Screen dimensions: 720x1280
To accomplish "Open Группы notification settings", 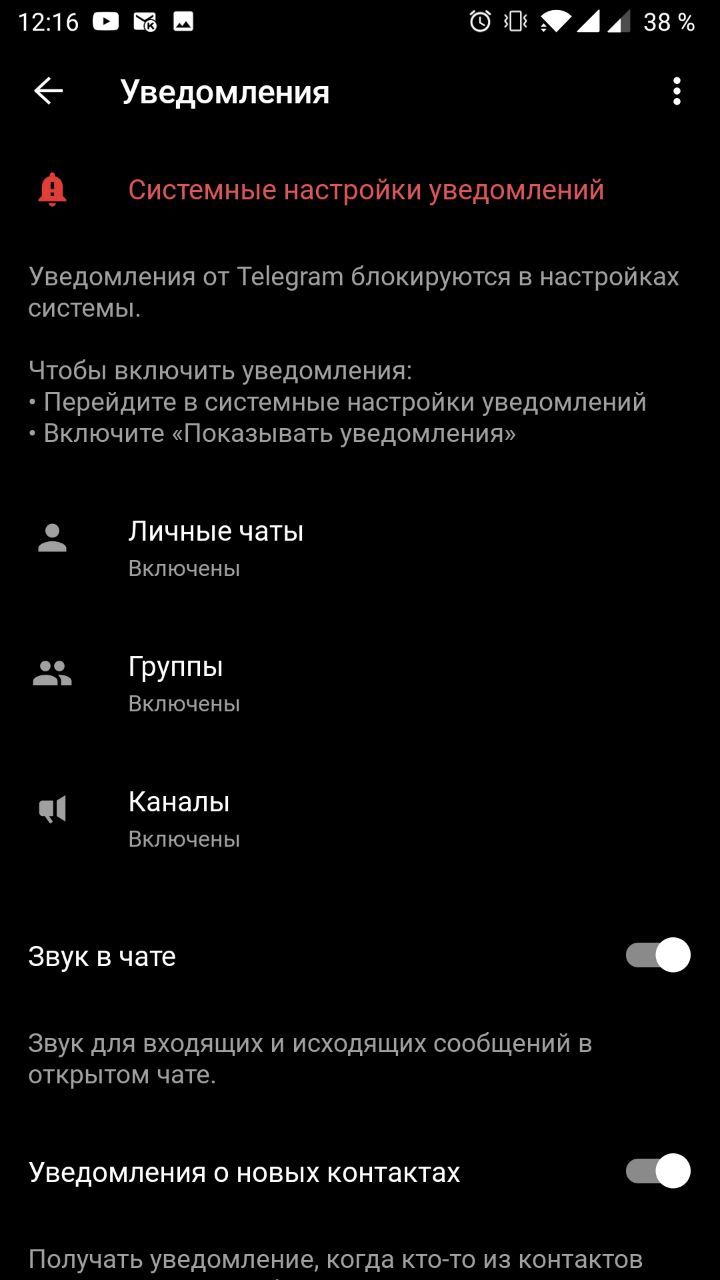I will click(176, 684).
